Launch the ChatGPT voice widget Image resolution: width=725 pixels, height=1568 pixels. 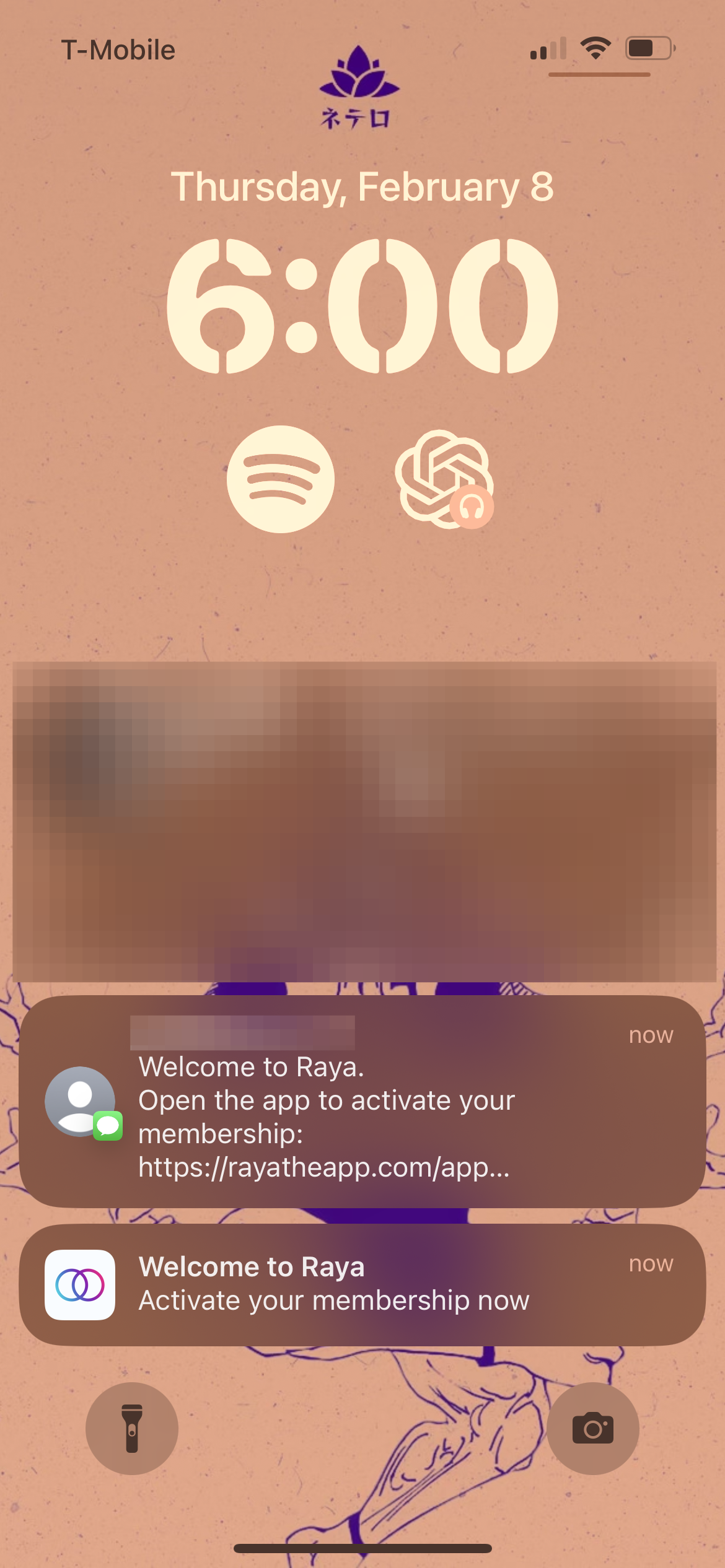tap(444, 479)
